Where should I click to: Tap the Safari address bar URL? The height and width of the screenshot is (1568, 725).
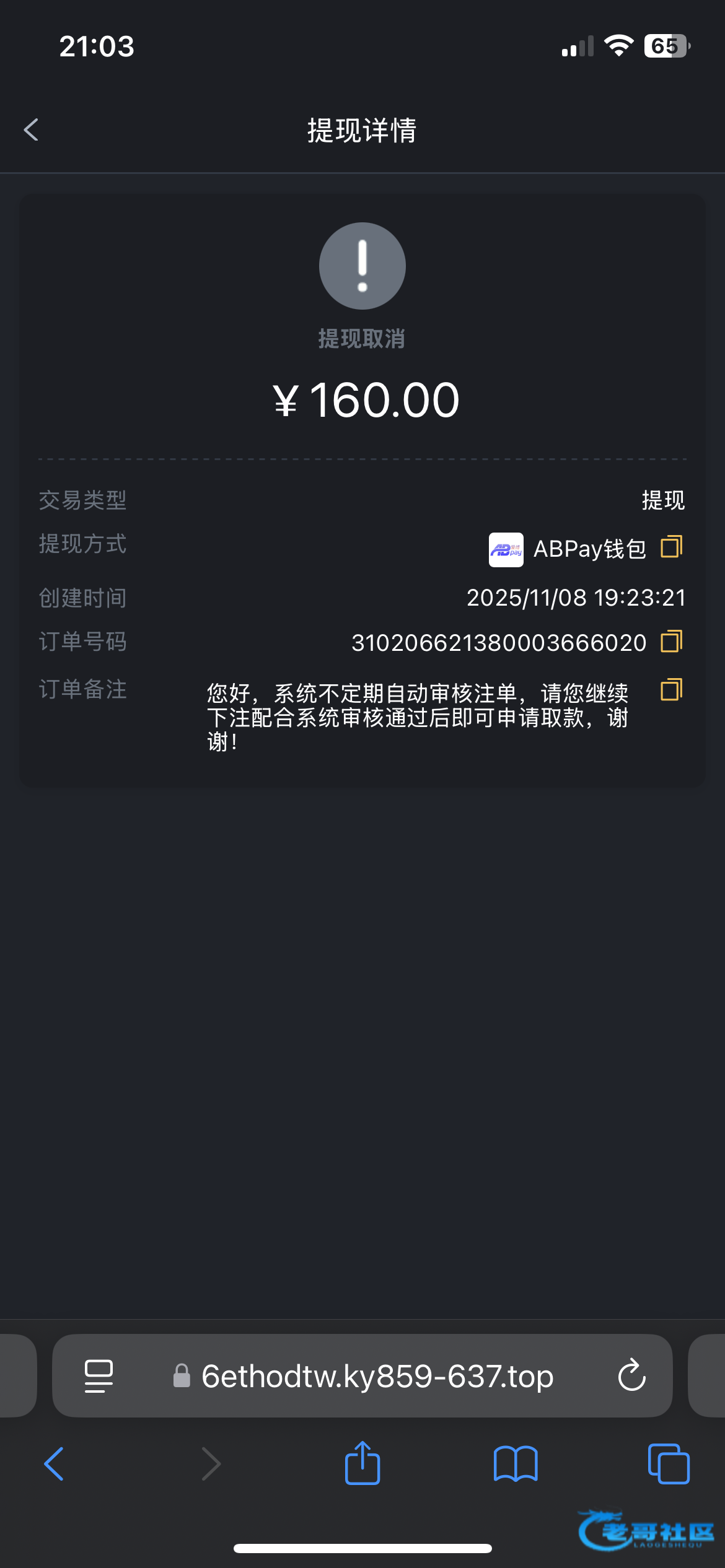pos(377,1376)
